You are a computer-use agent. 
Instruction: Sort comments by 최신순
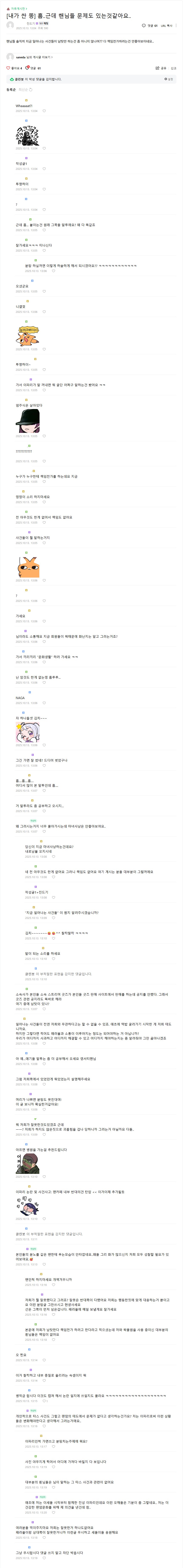pos(23,89)
